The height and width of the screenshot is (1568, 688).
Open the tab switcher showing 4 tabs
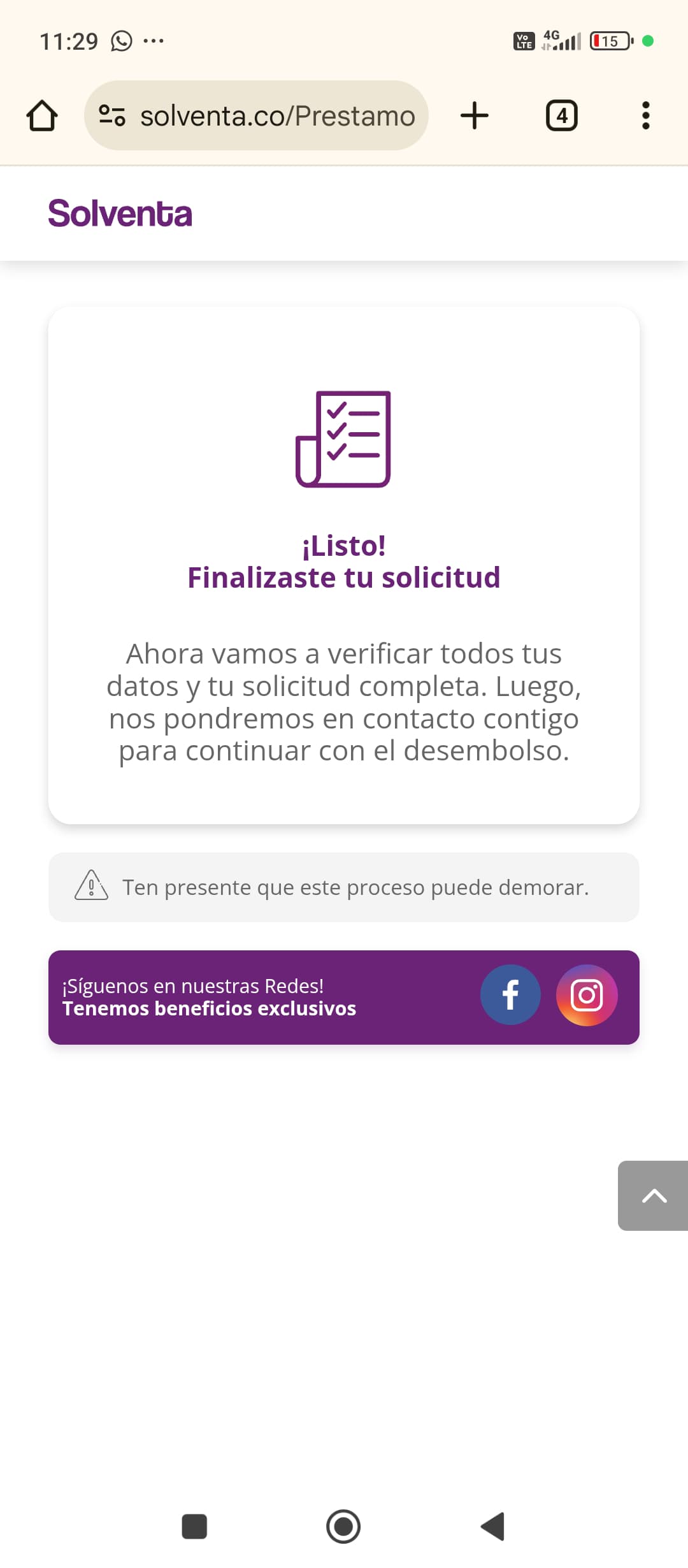(561, 116)
